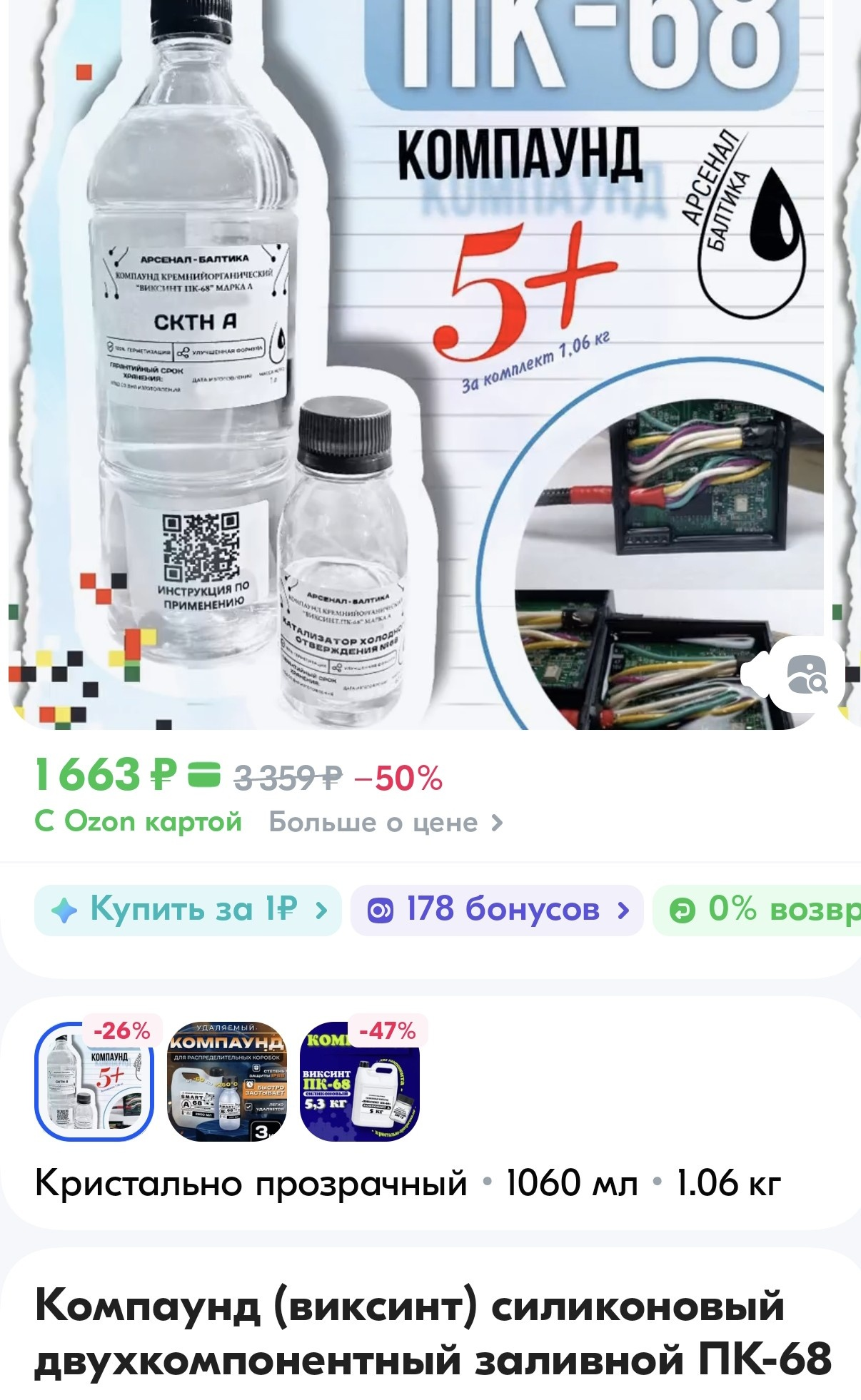
Task: Tap the '0% возвр' chip
Action: pyautogui.click(x=760, y=910)
